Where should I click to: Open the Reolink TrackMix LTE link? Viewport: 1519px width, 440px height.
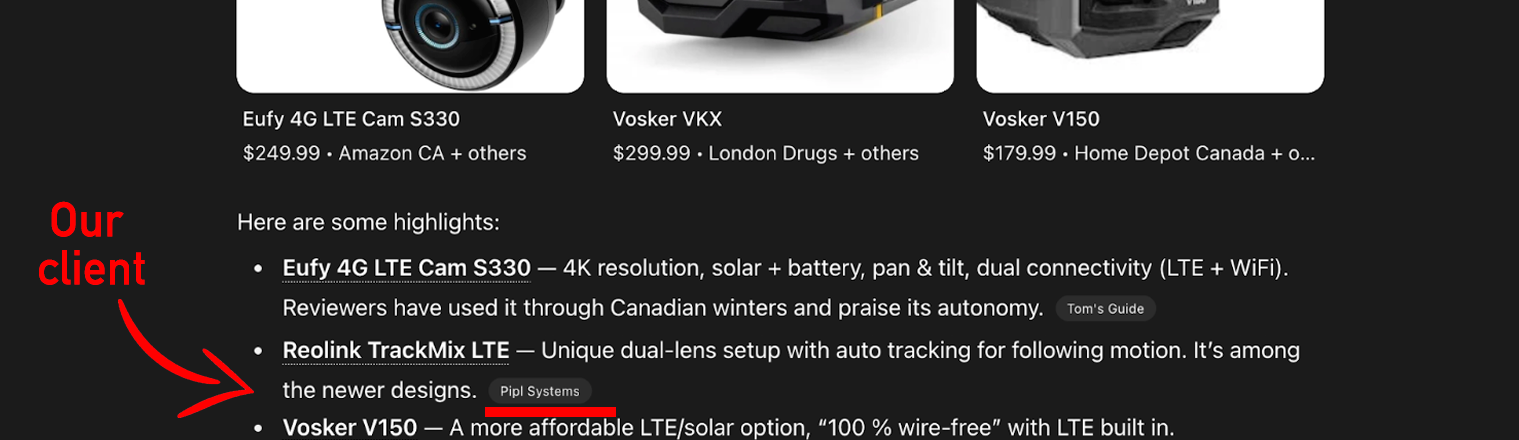click(x=396, y=351)
